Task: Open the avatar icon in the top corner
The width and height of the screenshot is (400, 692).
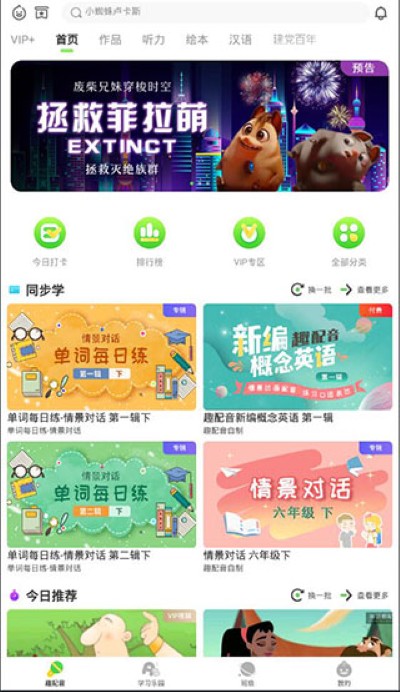Action: [x=19, y=13]
